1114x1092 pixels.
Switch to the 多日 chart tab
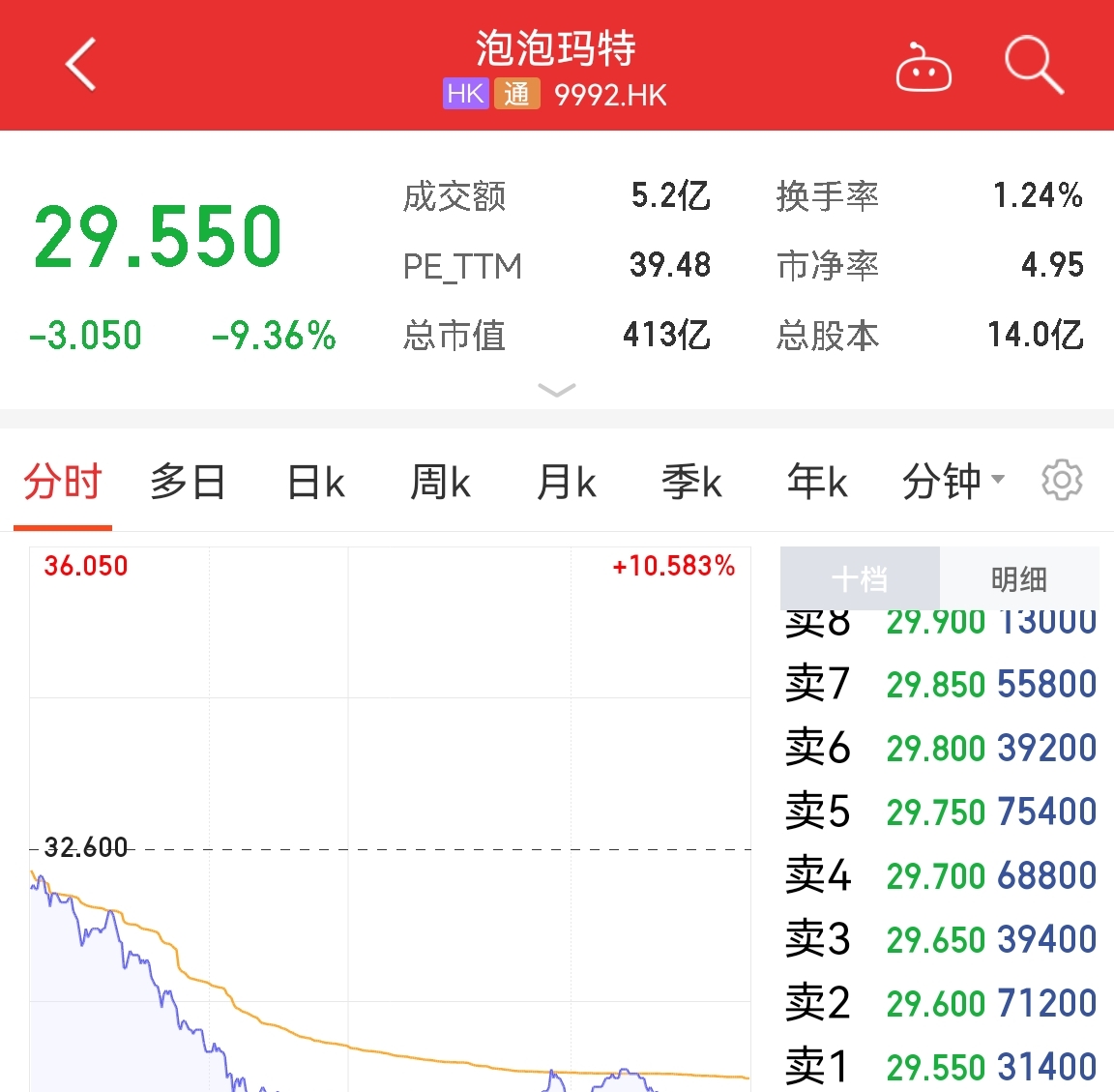click(188, 482)
